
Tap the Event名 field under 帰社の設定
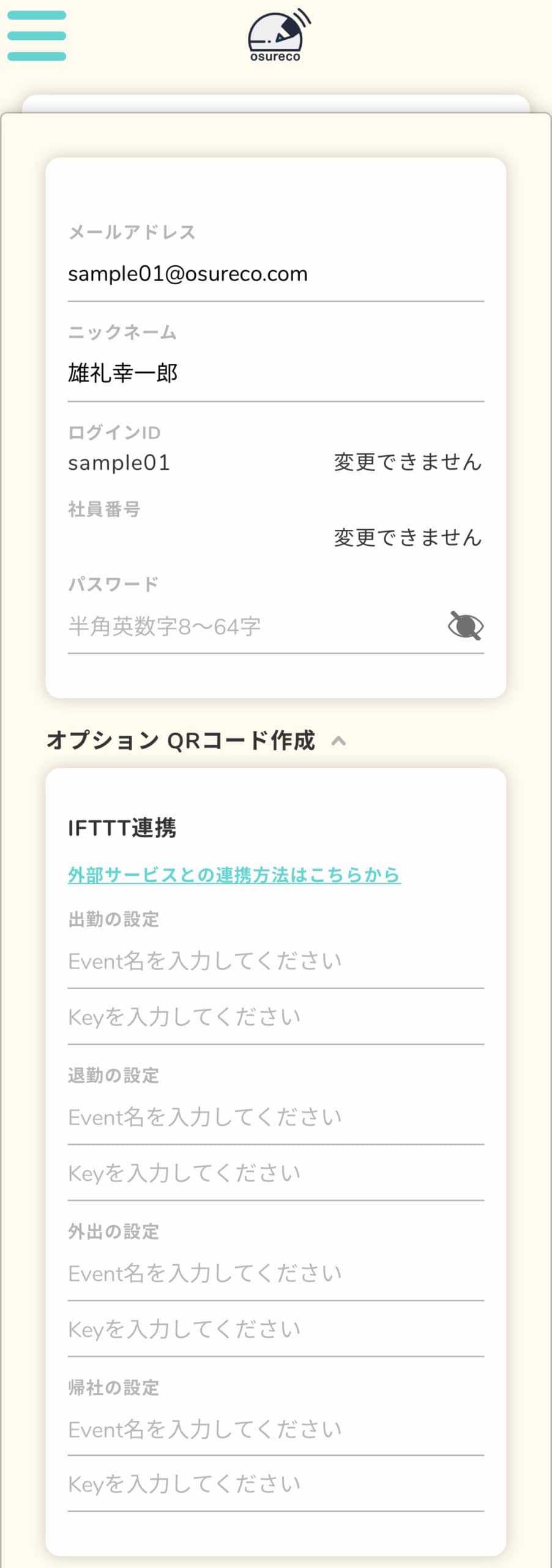275,1430
